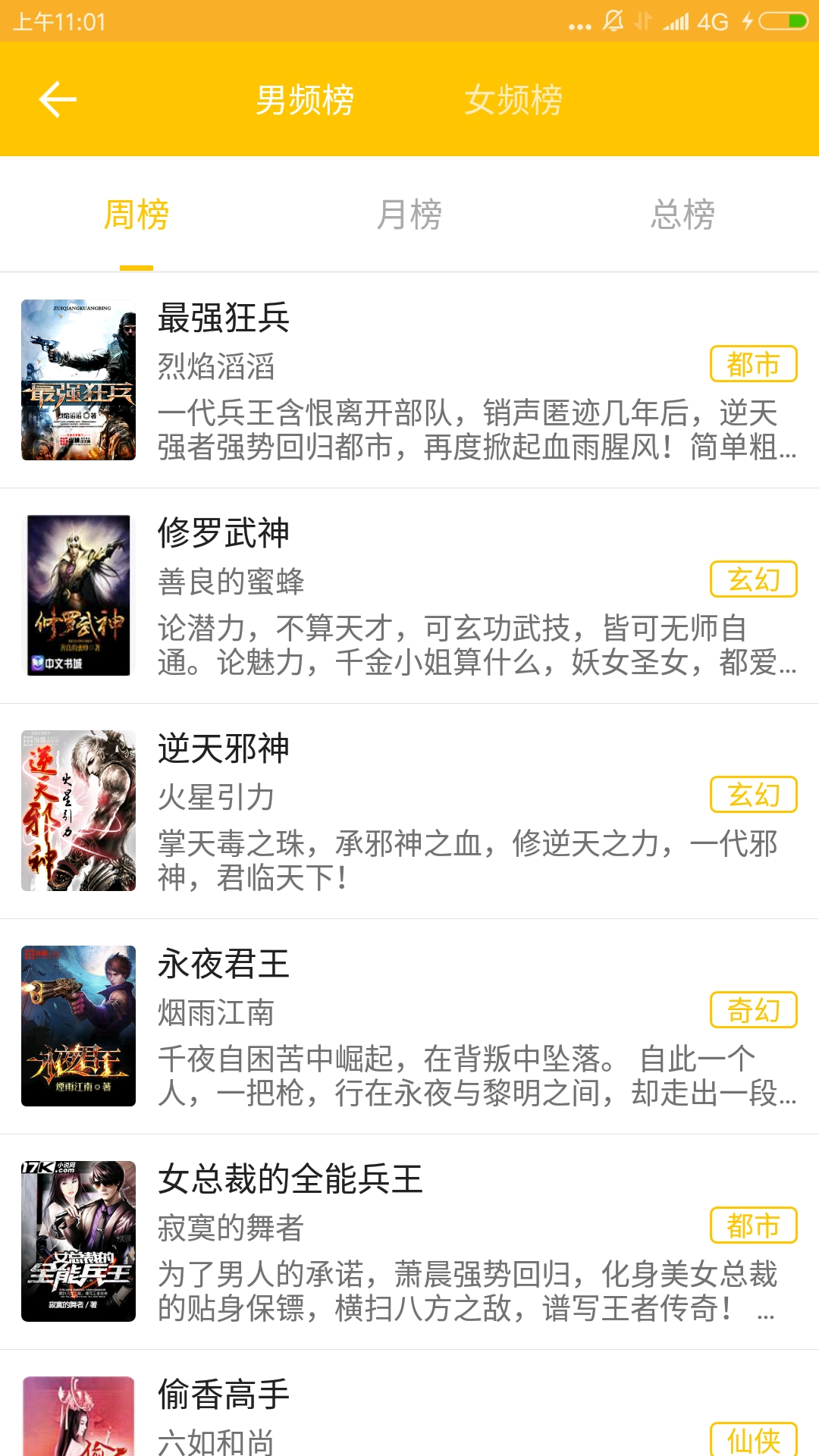Switch to the 女频榜 ranking
The image size is (819, 1456).
(513, 99)
